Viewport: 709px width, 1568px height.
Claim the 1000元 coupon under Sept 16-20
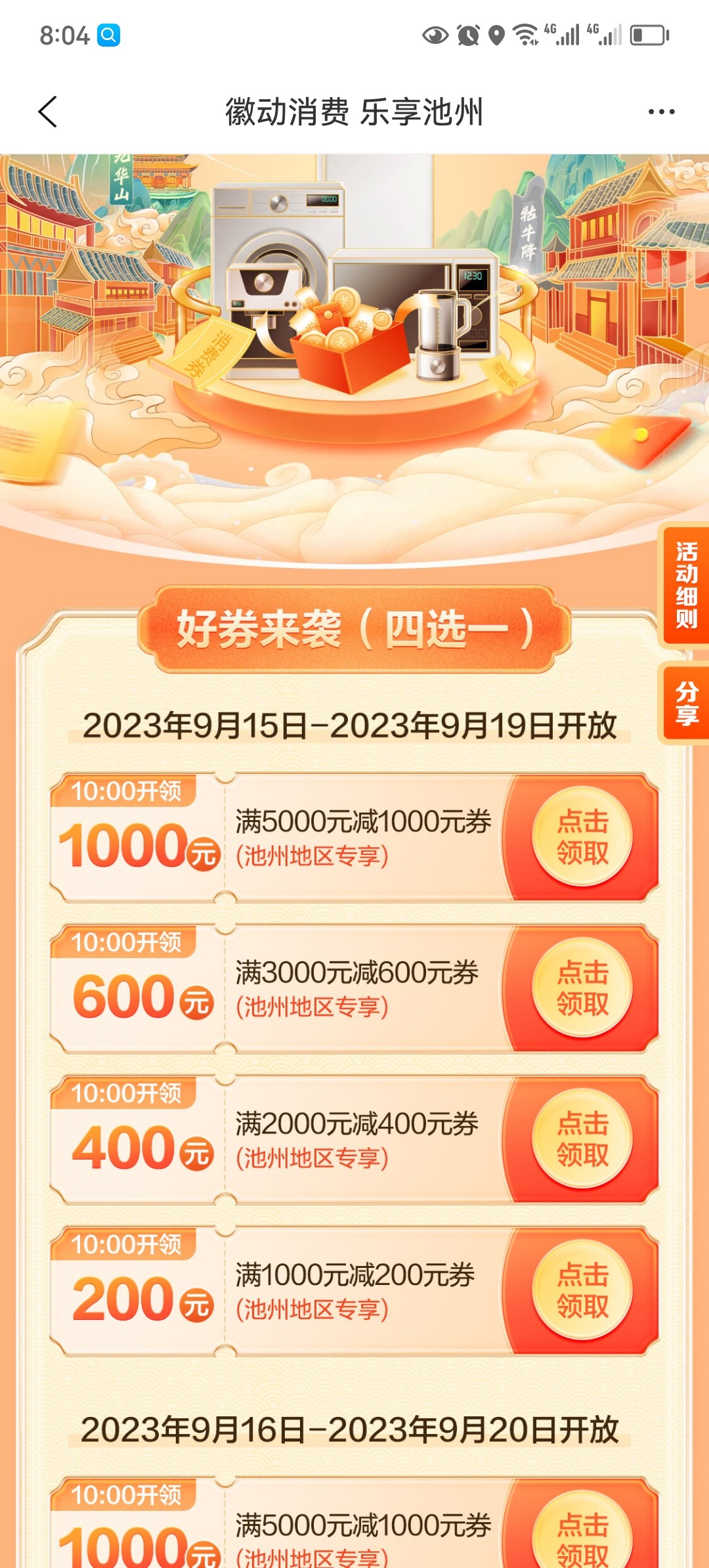pyautogui.click(x=582, y=1536)
